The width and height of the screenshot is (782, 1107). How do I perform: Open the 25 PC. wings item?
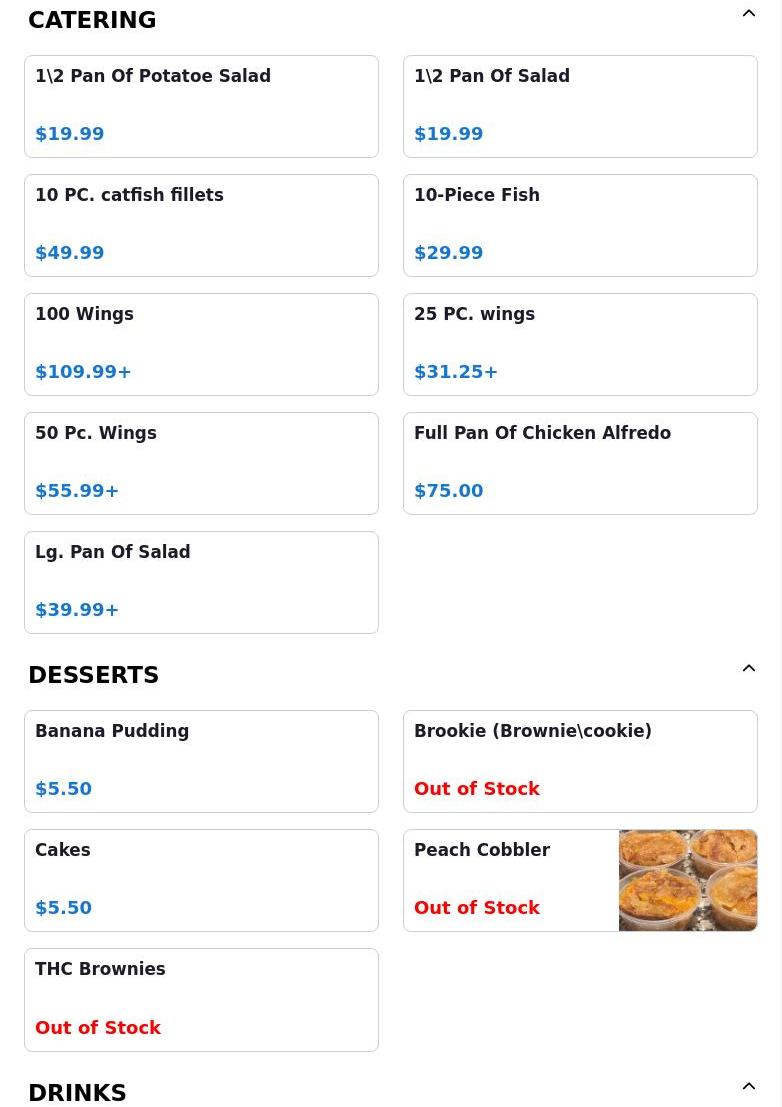pos(580,344)
